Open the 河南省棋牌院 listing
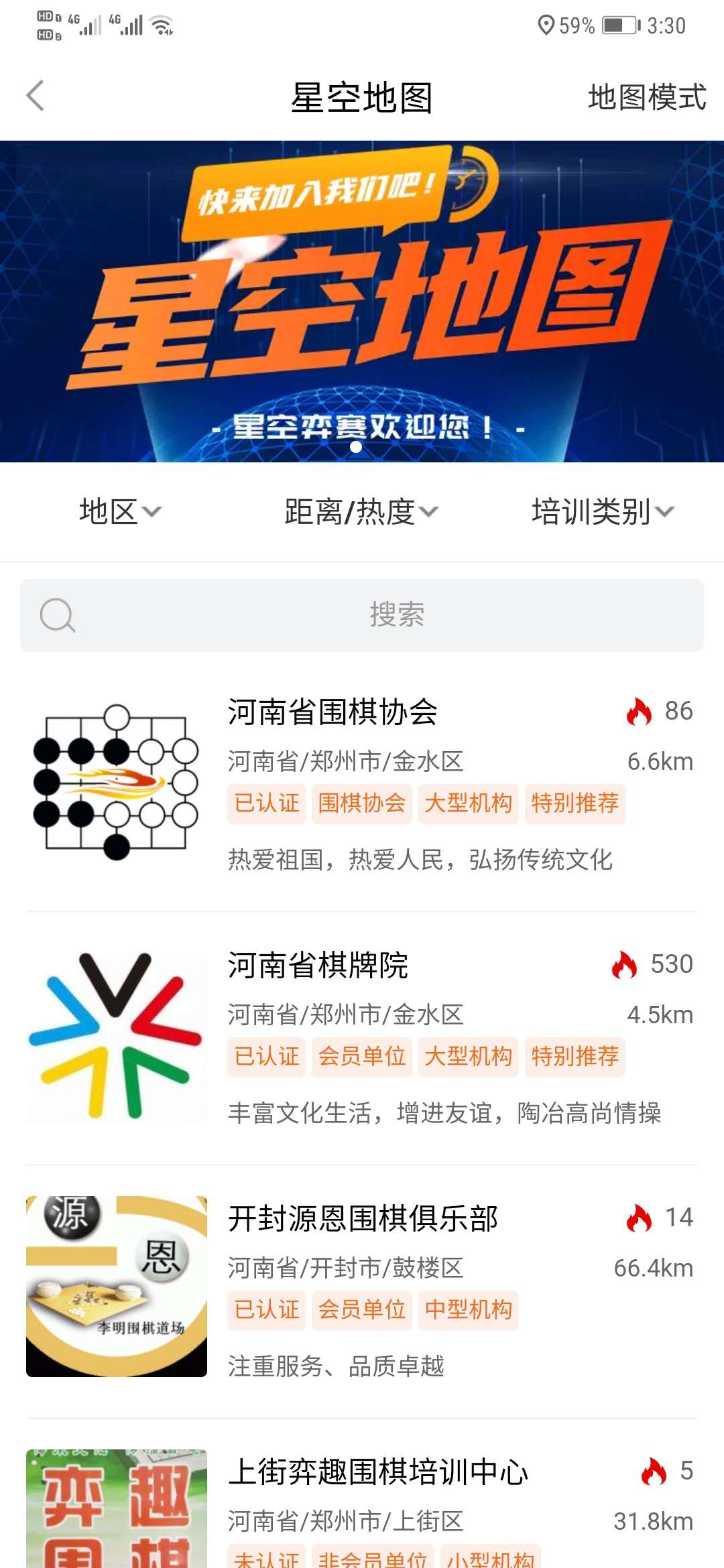This screenshot has width=724, height=1568. (362, 1036)
